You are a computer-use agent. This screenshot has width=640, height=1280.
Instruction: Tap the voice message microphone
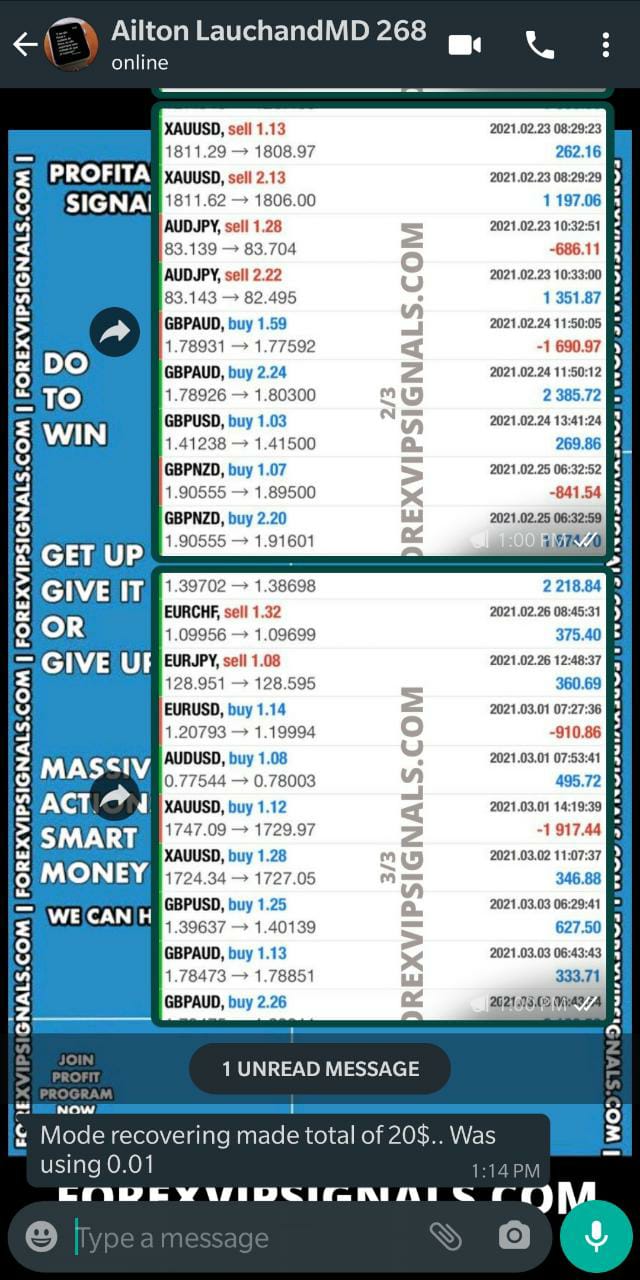click(x=597, y=1236)
